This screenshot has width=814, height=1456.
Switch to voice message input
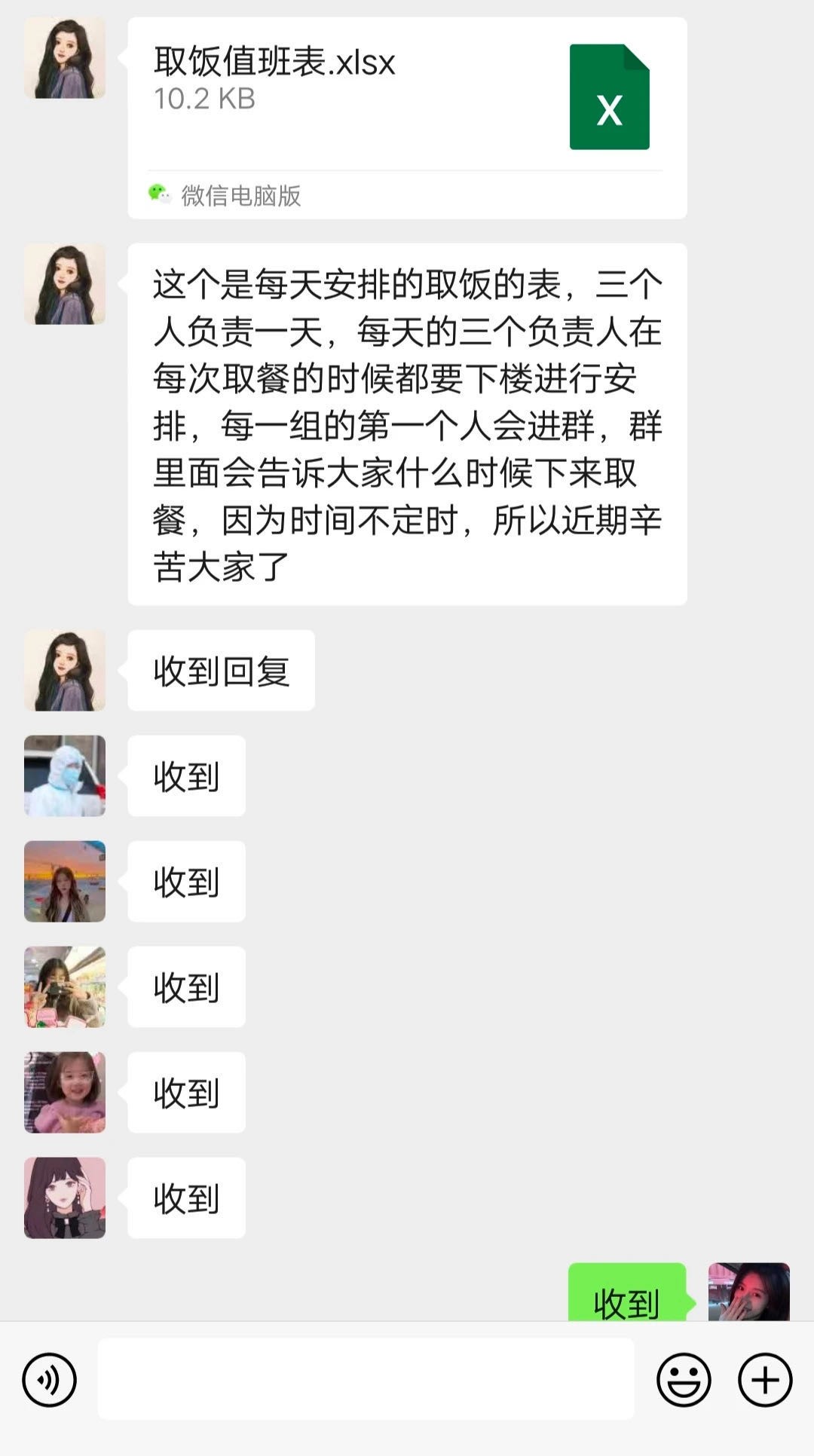click(50, 1380)
